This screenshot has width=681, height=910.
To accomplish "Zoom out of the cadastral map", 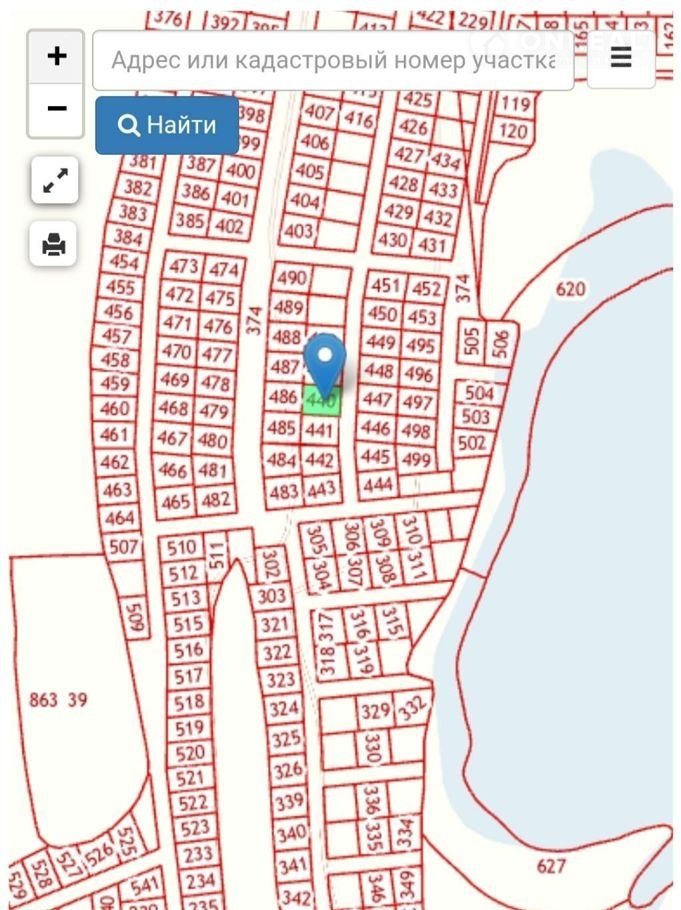I will tap(56, 109).
